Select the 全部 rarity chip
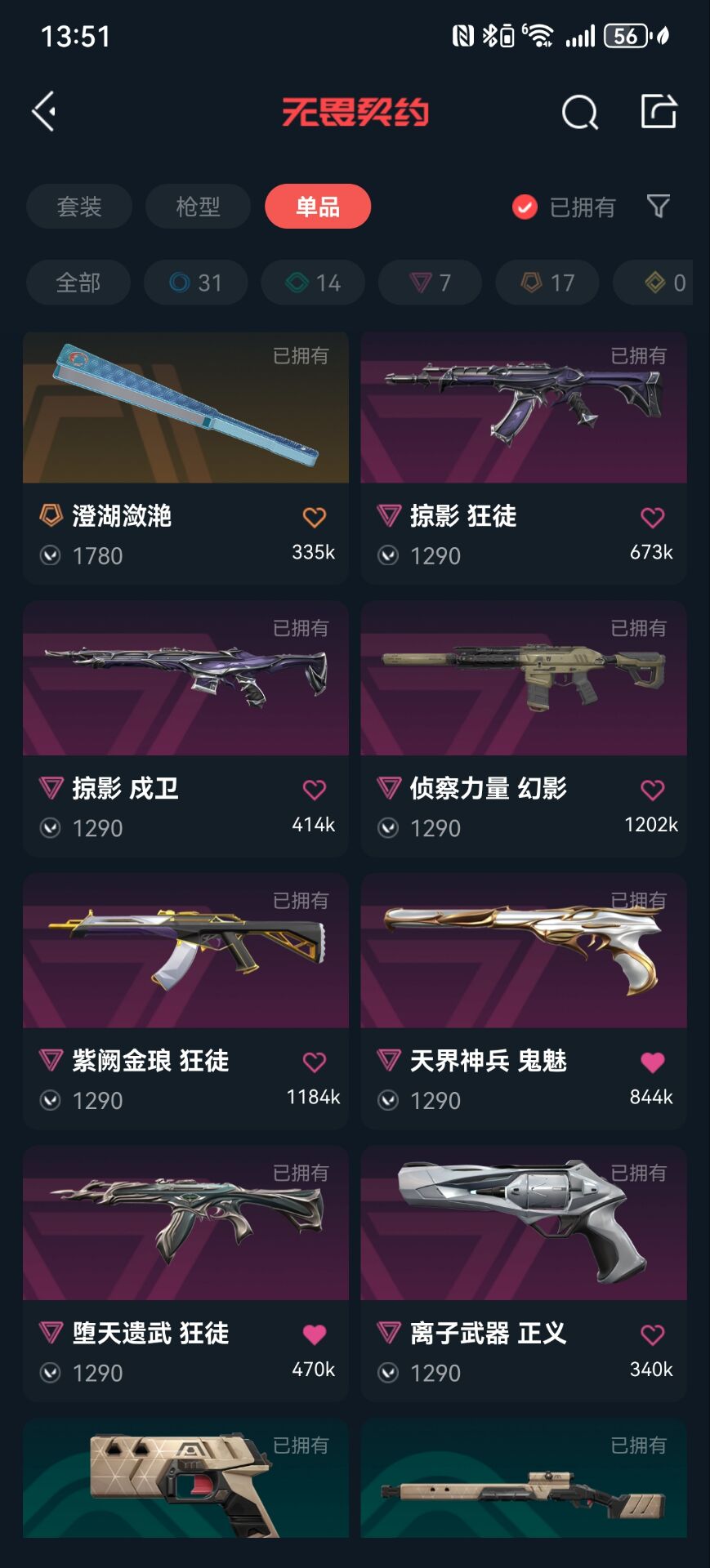The width and height of the screenshot is (710, 1568). coord(78,283)
